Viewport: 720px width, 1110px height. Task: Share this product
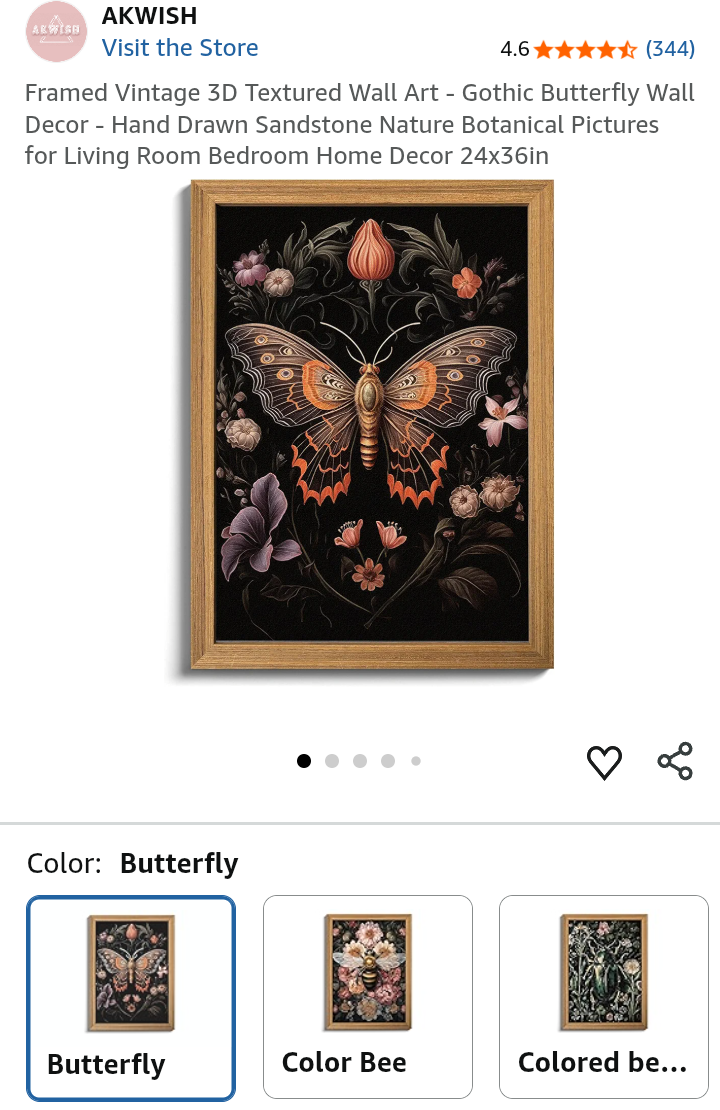675,762
